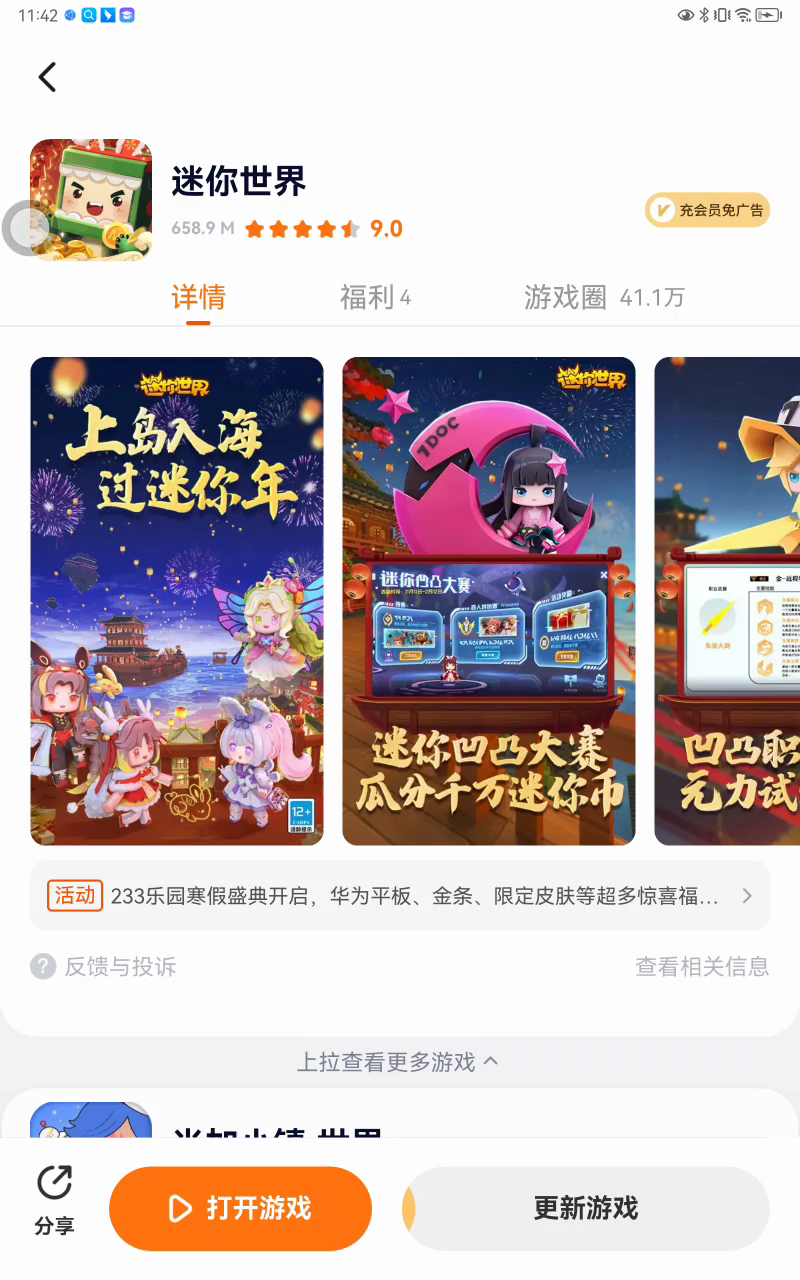Open the 上岛入海过迷你年 screenshot
The width and height of the screenshot is (800, 1280).
(177, 600)
